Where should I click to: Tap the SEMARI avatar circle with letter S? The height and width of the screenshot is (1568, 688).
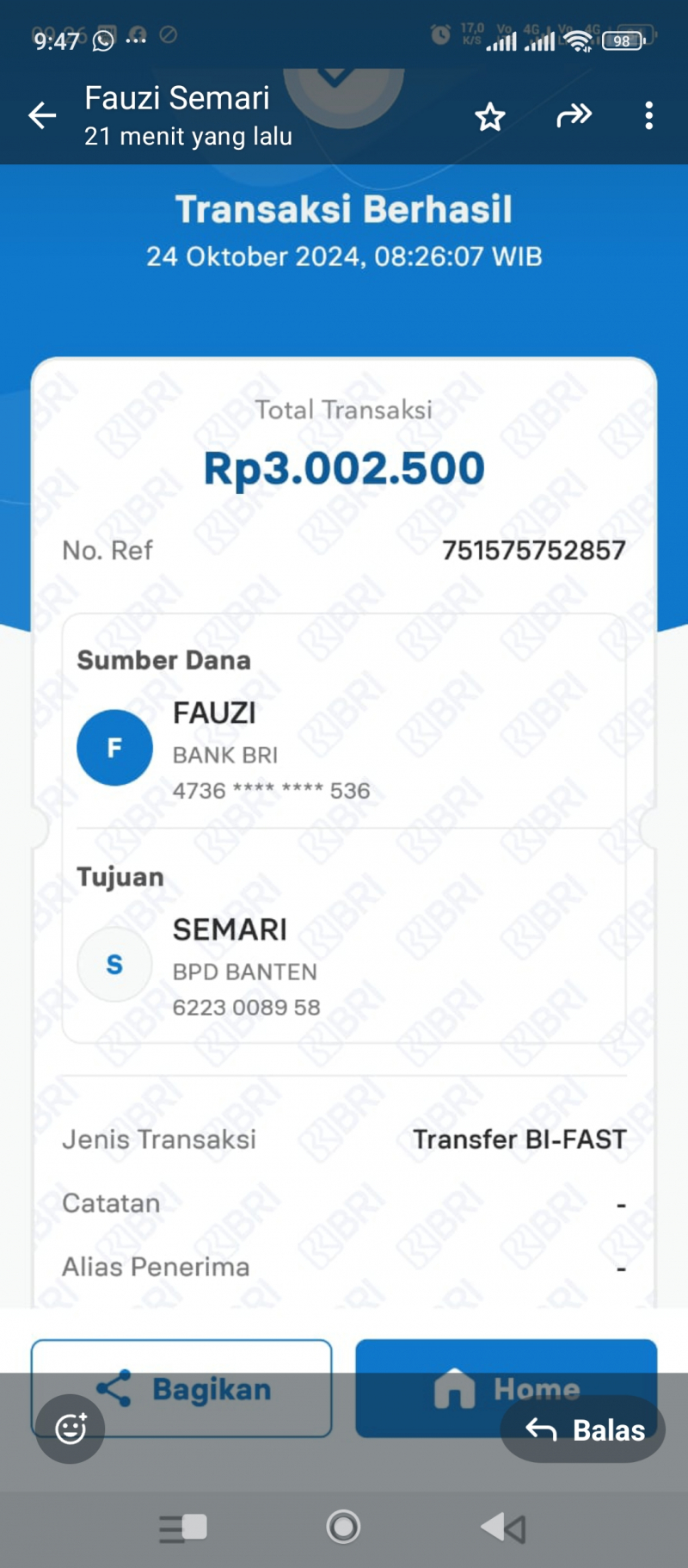(x=114, y=964)
